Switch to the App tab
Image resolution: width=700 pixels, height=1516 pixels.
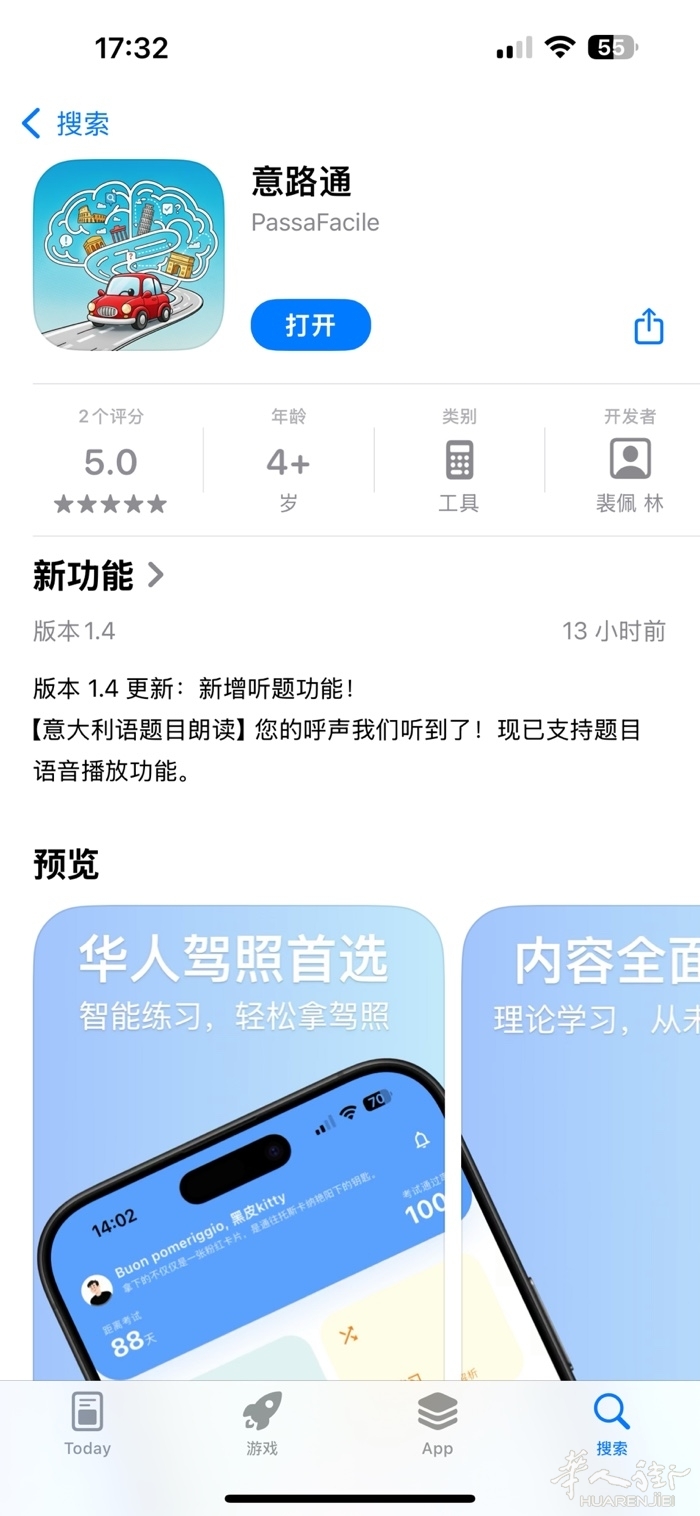(x=437, y=1424)
